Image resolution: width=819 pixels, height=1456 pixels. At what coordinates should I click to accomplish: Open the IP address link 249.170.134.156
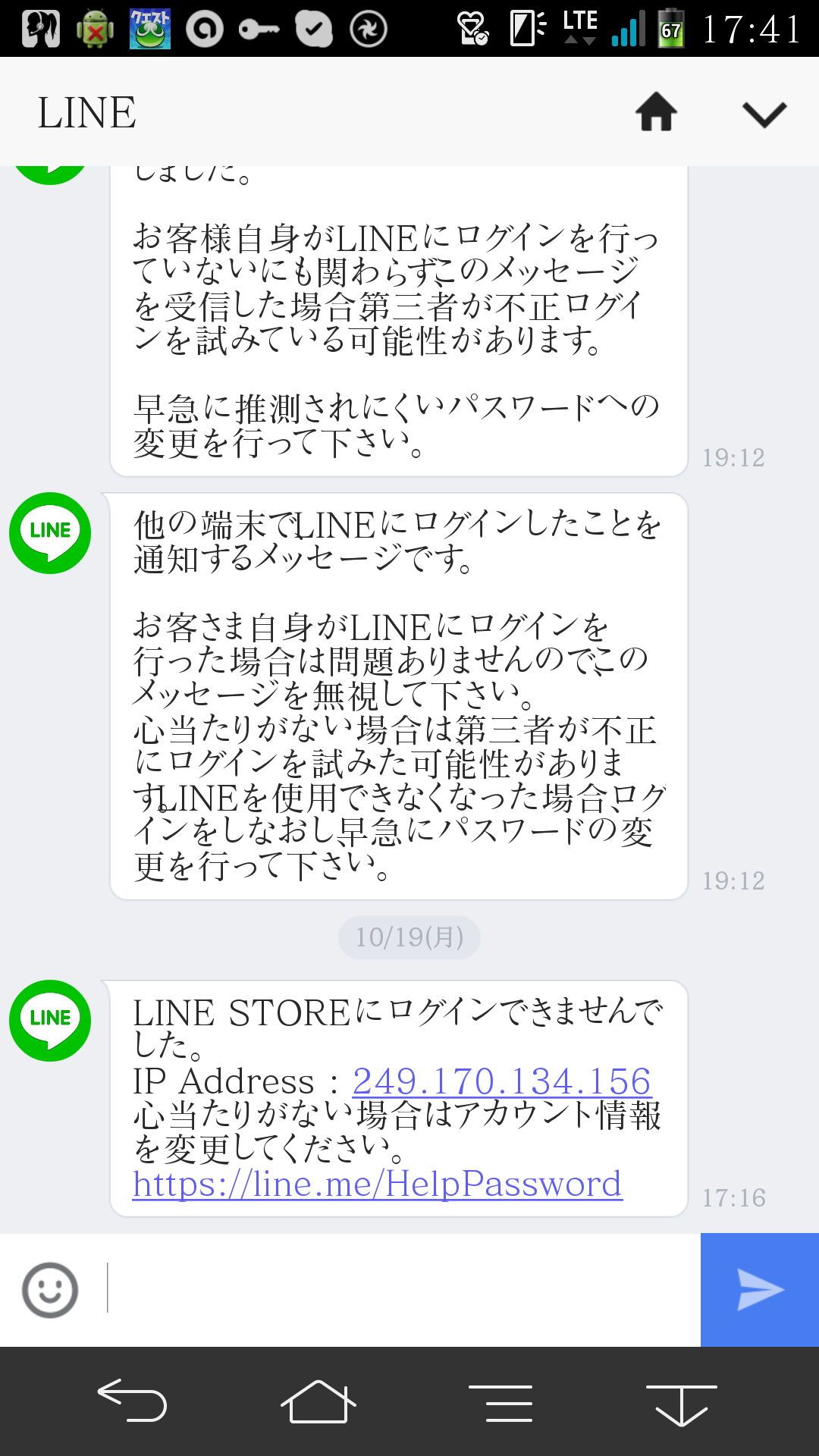501,1081
